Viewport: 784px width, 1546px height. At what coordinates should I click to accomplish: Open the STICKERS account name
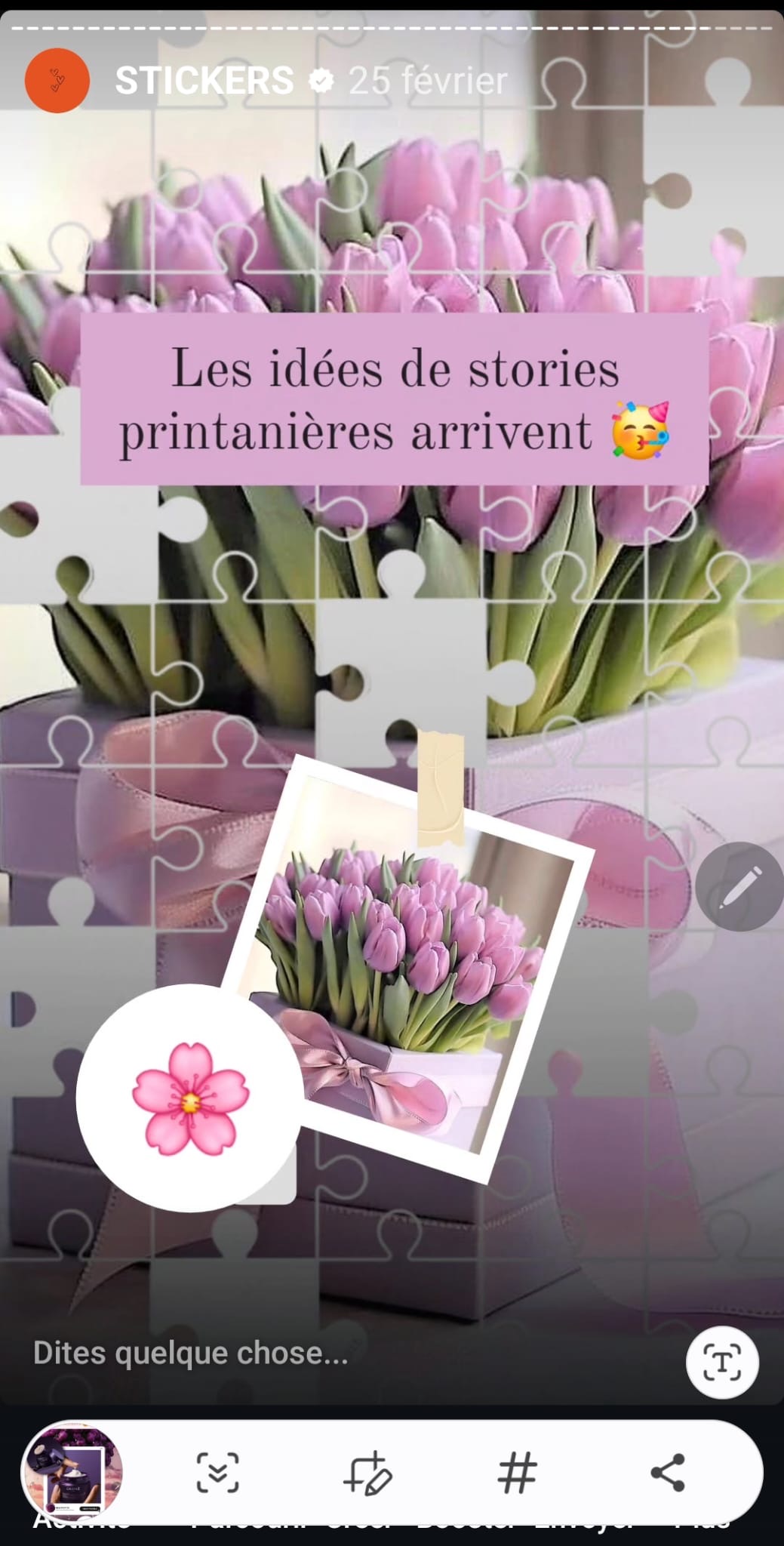(204, 81)
